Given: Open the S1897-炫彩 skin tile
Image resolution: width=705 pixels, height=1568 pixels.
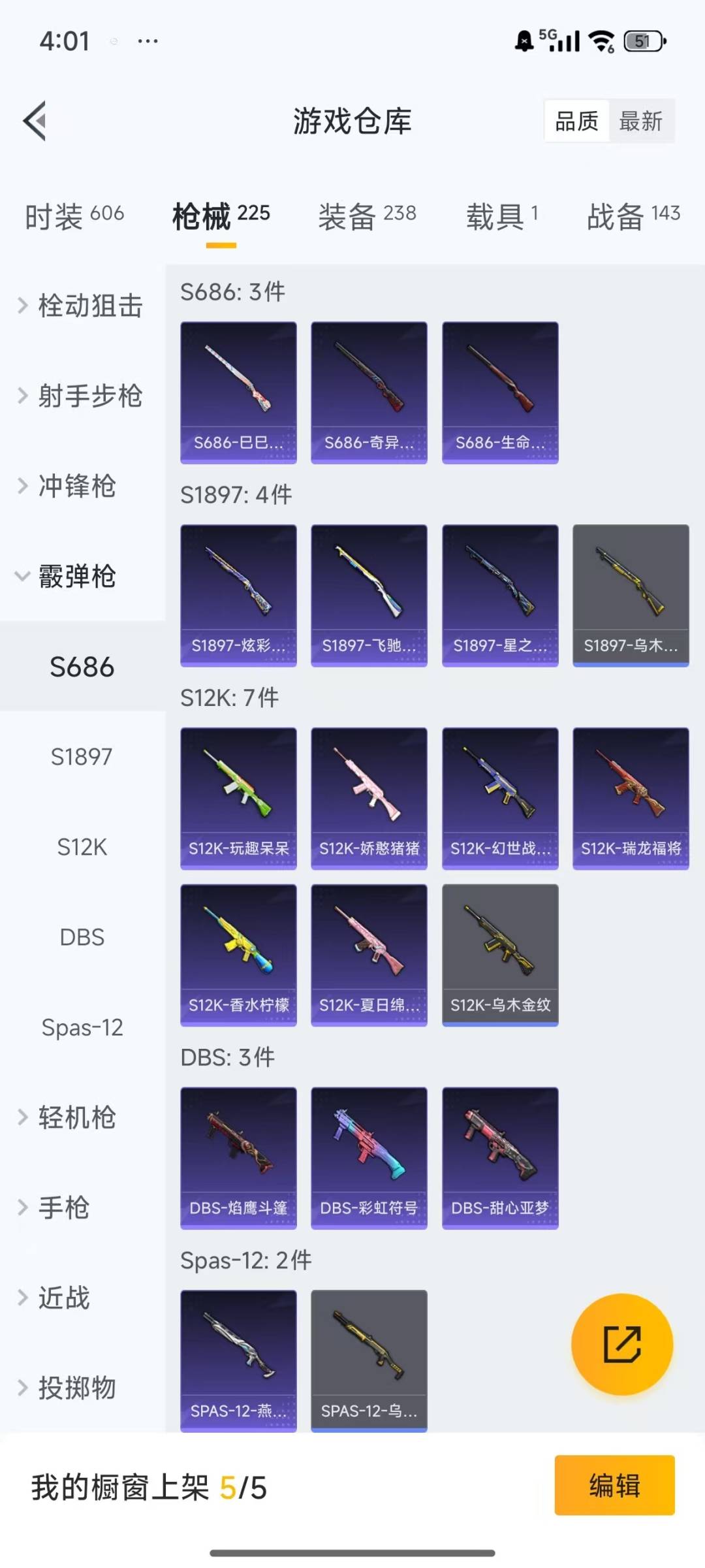Looking at the screenshot, I should 238,595.
